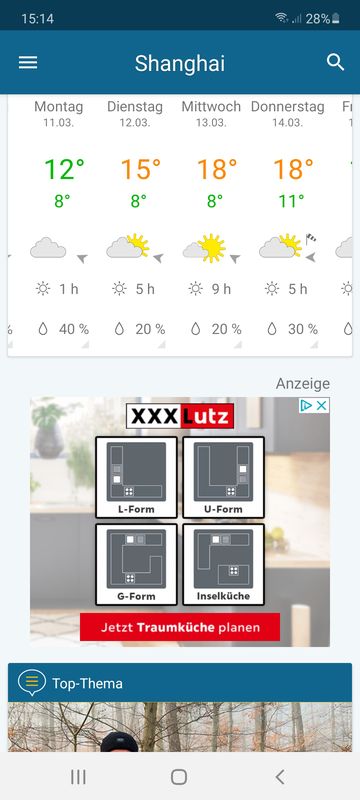
Task: Open the hamburger menu drawer
Action: (x=28, y=62)
